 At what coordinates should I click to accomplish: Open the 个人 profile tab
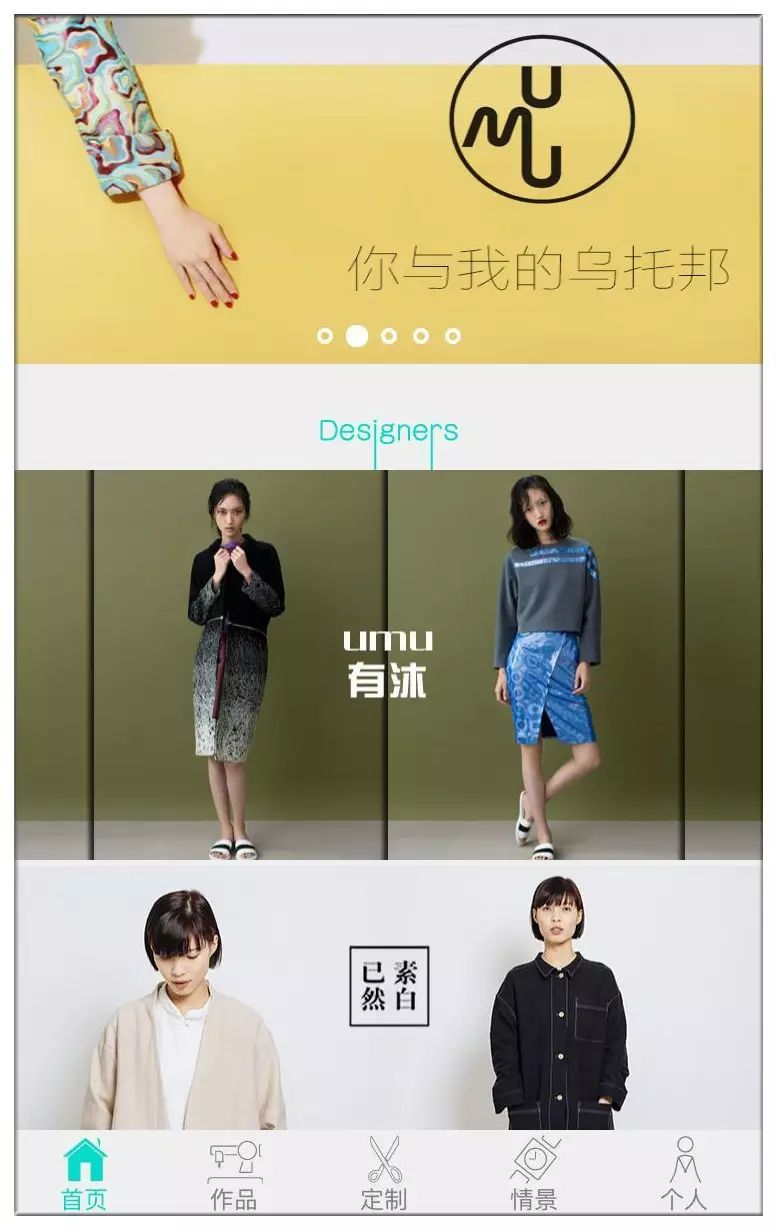[x=684, y=1174]
